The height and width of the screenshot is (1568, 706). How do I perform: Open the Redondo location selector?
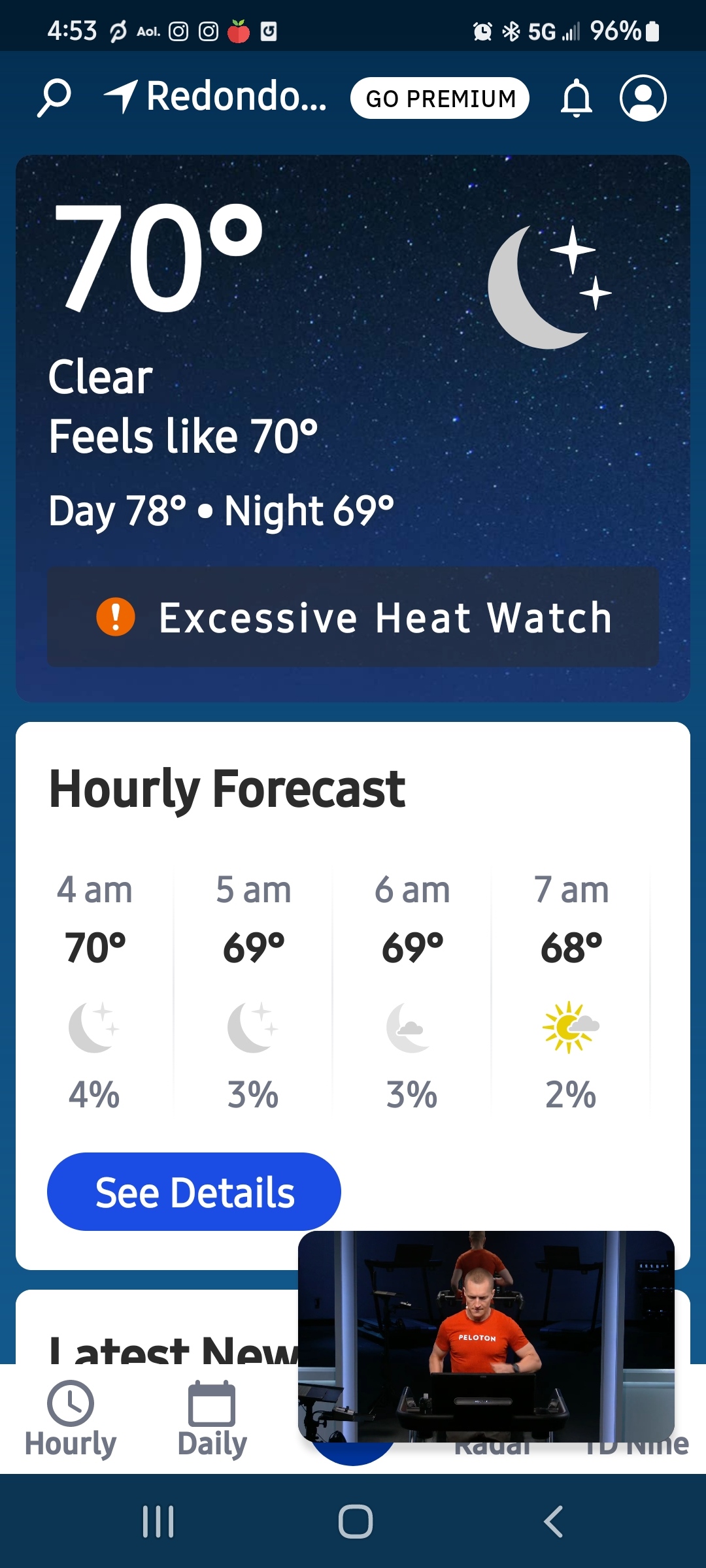tap(216, 97)
